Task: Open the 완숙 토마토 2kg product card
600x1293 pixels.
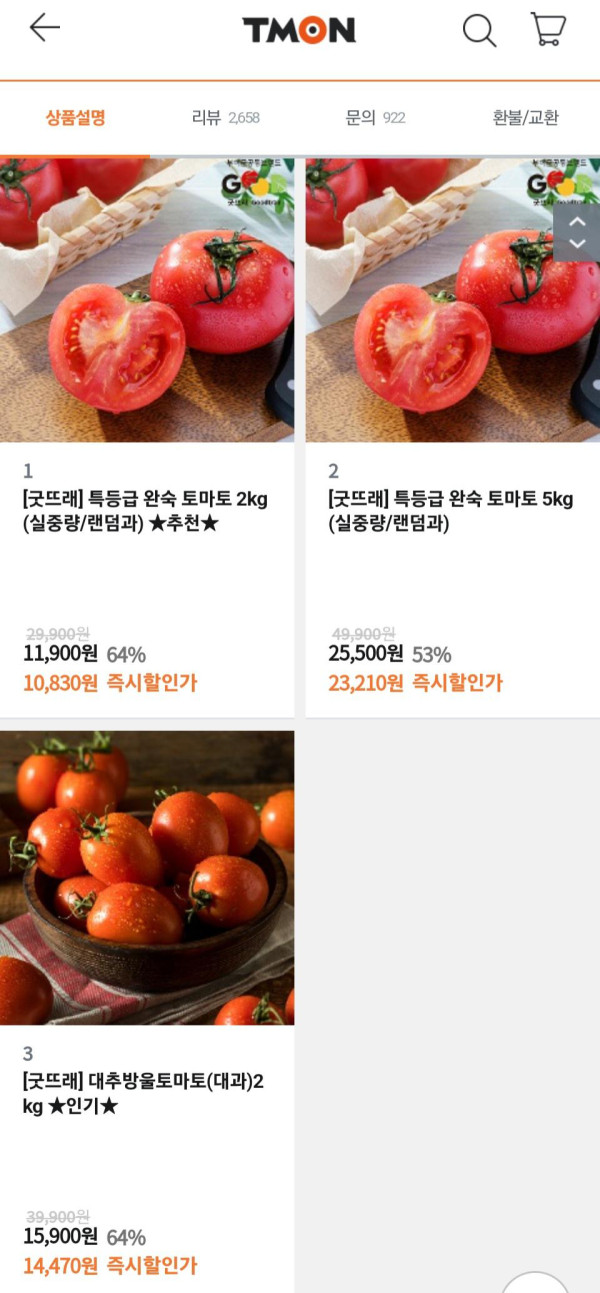Action: click(x=147, y=437)
